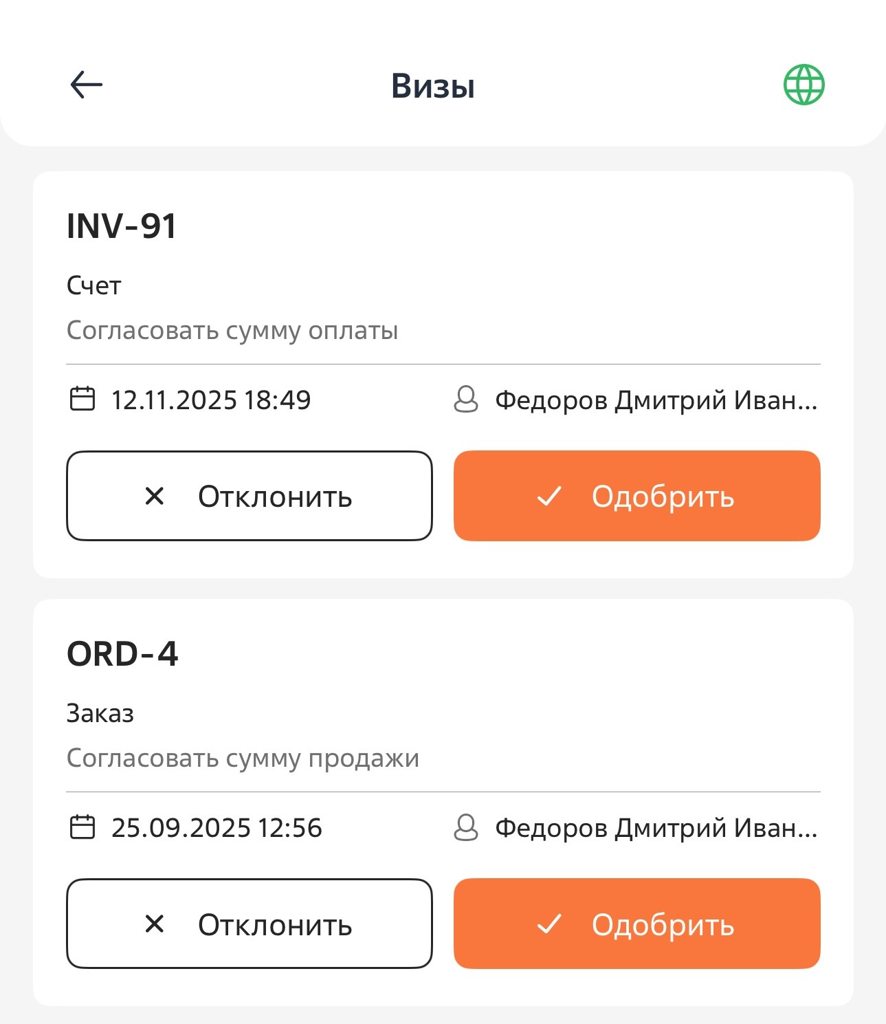Tap the checkmark icon inside ORD-4 Одобрить button
This screenshot has width=886, height=1024.
[548, 923]
